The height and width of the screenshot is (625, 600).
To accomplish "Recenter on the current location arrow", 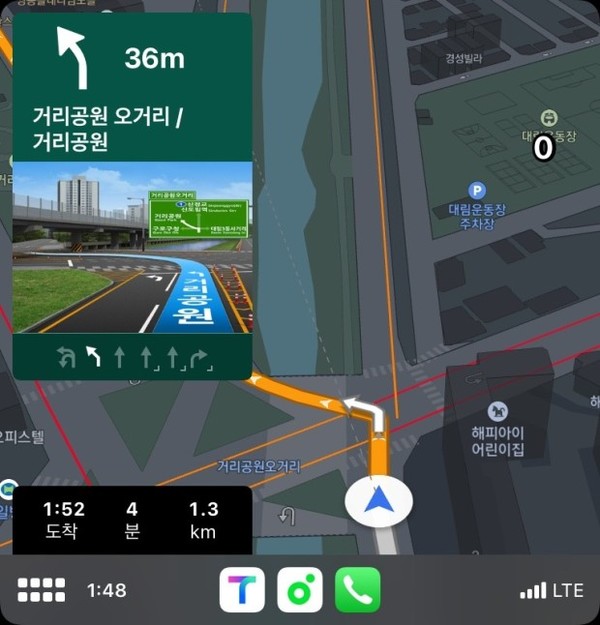I will (x=378, y=501).
